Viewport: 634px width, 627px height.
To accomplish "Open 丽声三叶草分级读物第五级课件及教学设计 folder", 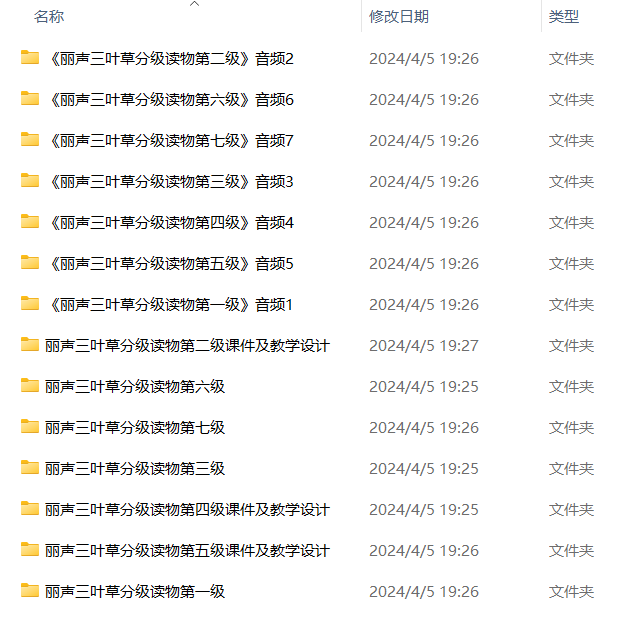I will click(x=187, y=551).
